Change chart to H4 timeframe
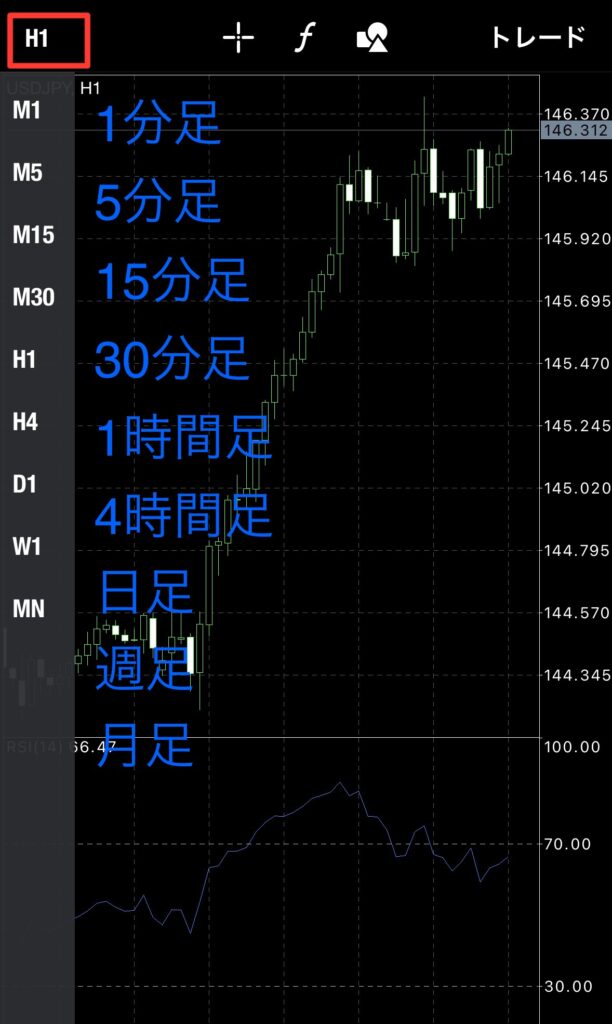Image resolution: width=612 pixels, height=1024 pixels. pyautogui.click(x=25, y=422)
